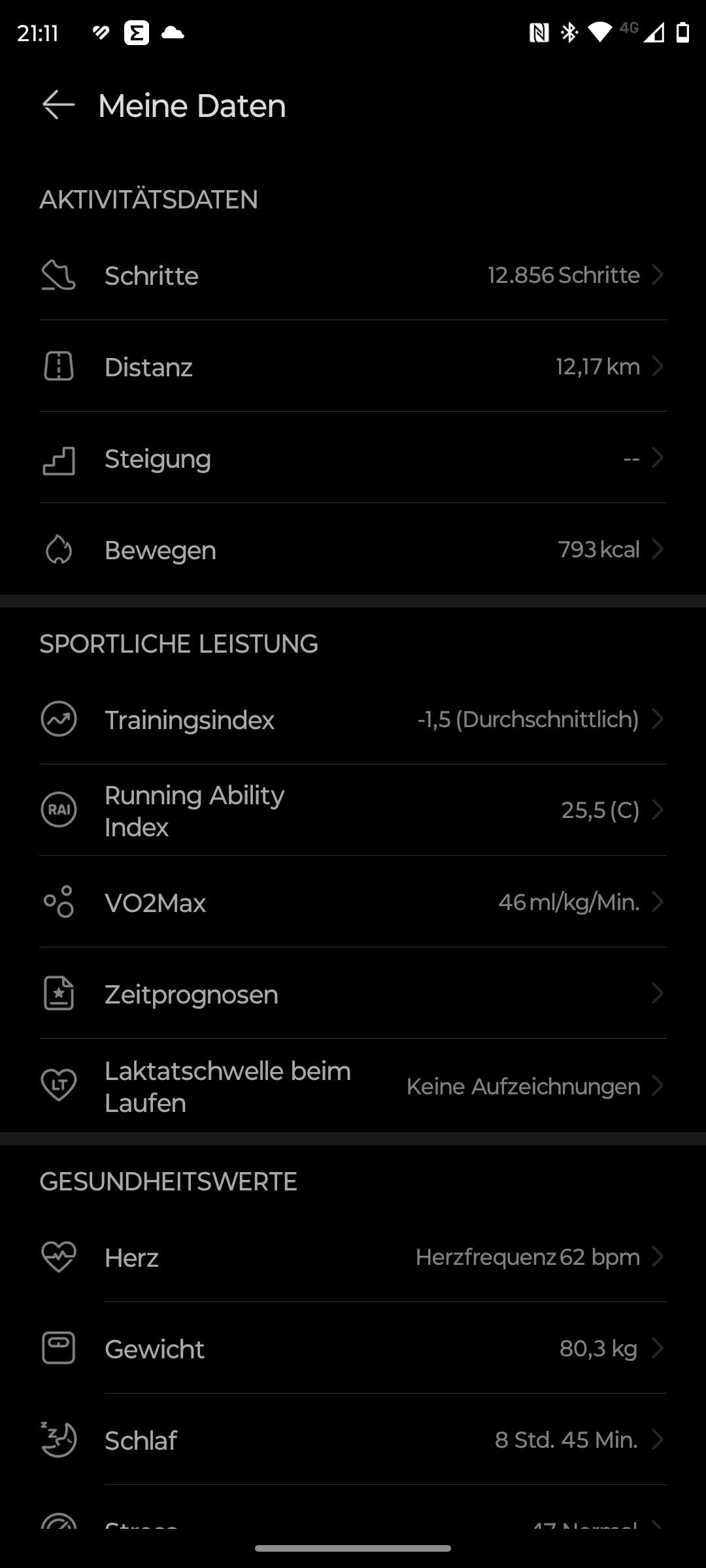Open the VO2Max entry
The width and height of the screenshot is (706, 1568).
353,902
